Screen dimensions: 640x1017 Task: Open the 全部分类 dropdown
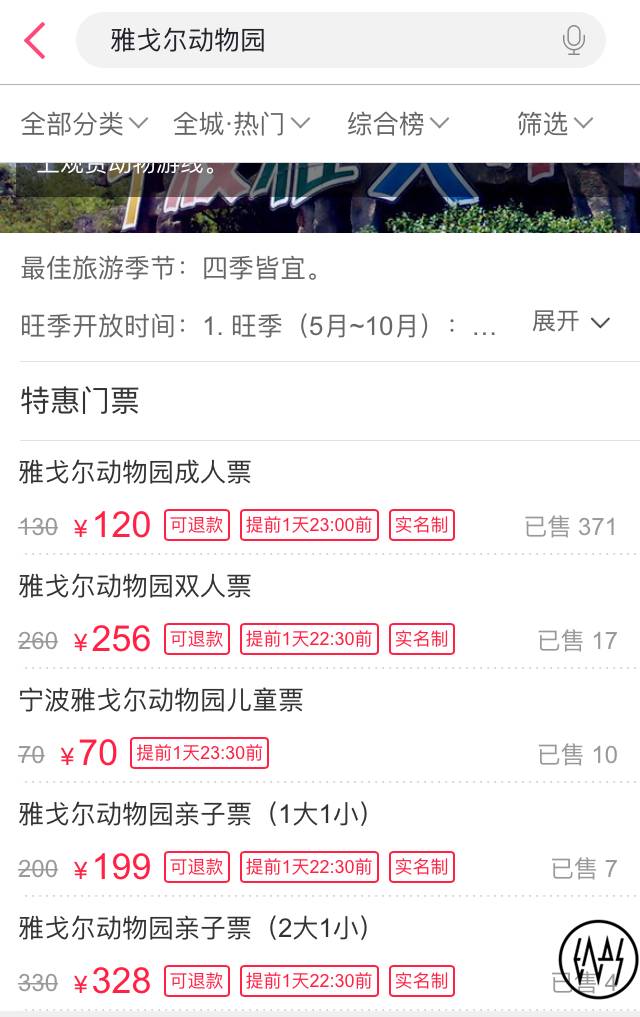[x=84, y=124]
